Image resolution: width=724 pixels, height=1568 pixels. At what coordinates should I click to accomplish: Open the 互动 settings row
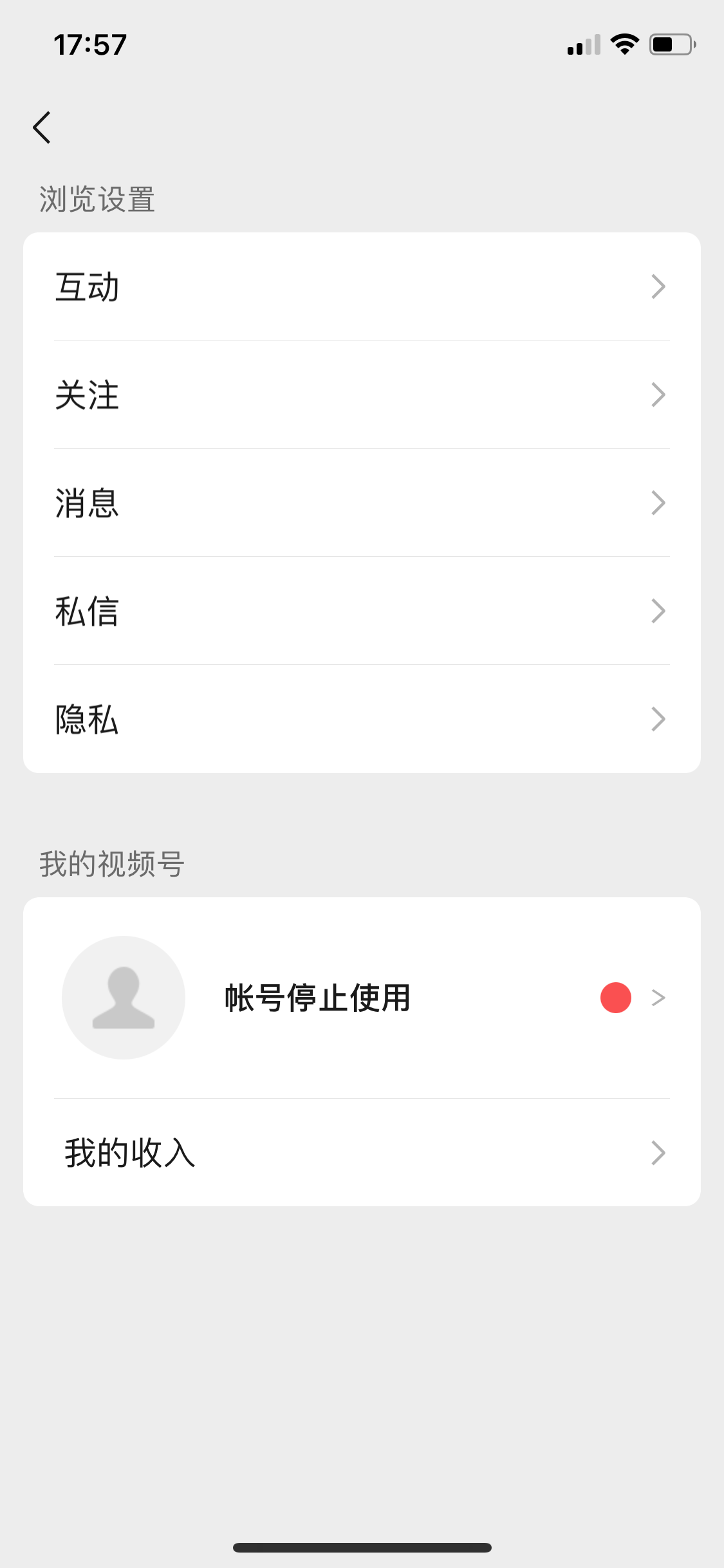[362, 286]
